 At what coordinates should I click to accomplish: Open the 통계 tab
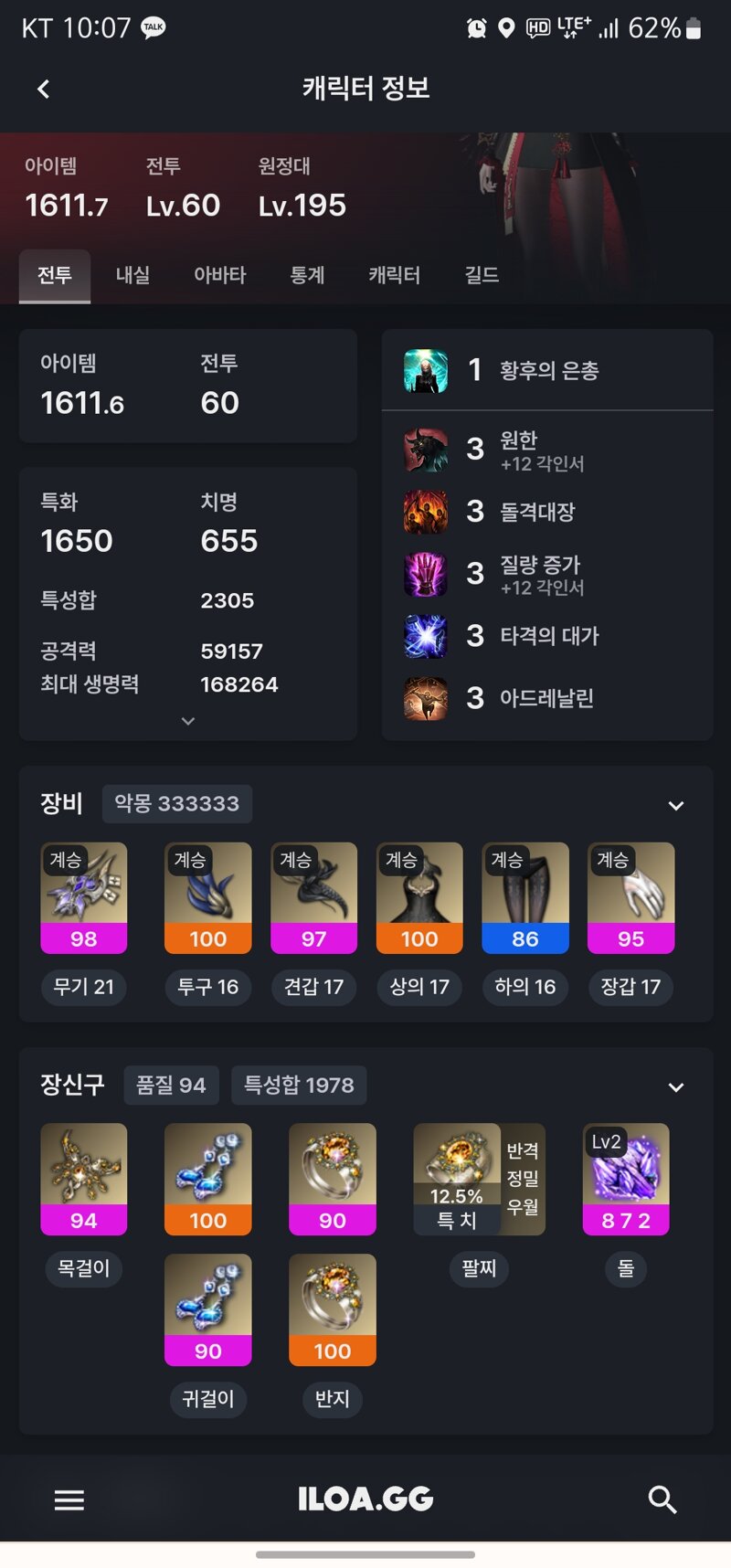(307, 275)
